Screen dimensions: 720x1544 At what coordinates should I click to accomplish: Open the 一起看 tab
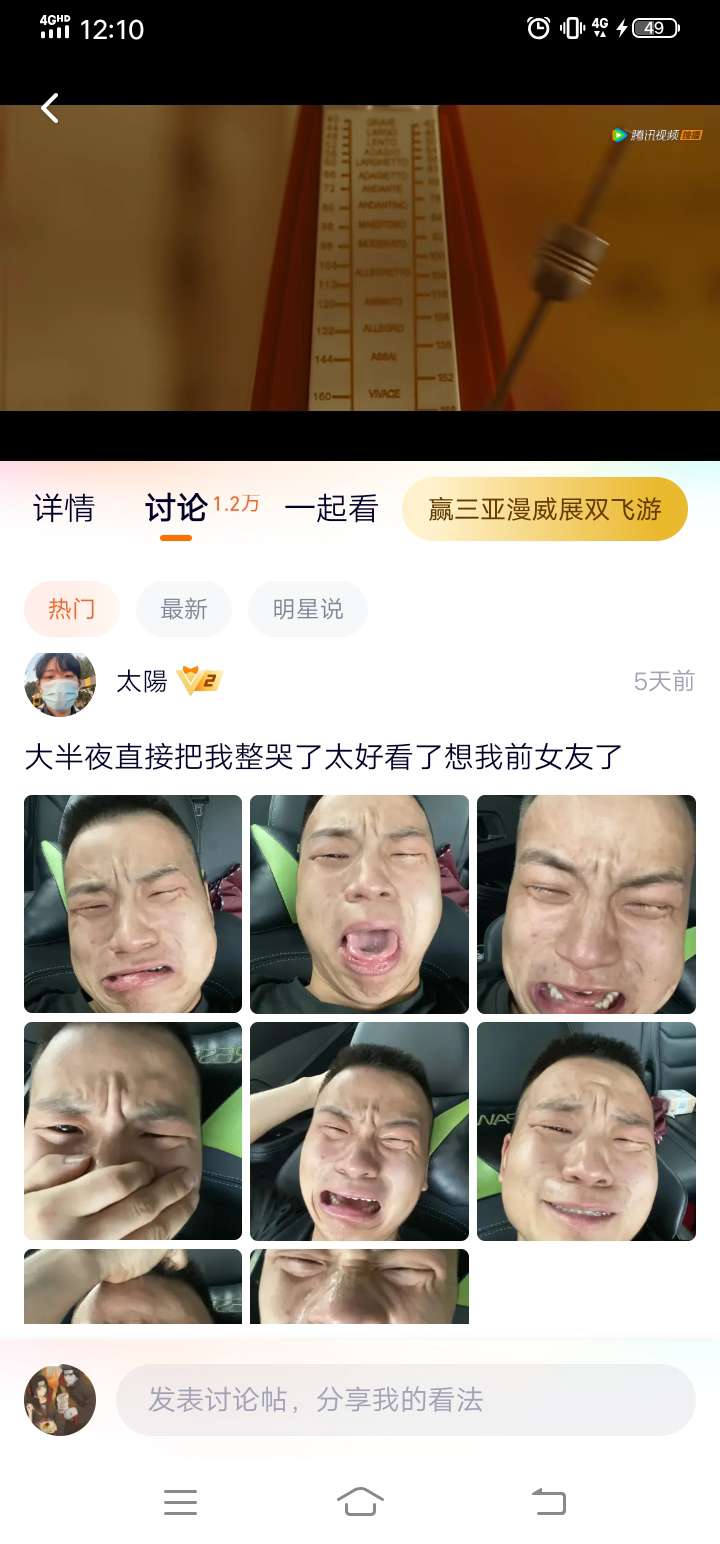point(331,508)
